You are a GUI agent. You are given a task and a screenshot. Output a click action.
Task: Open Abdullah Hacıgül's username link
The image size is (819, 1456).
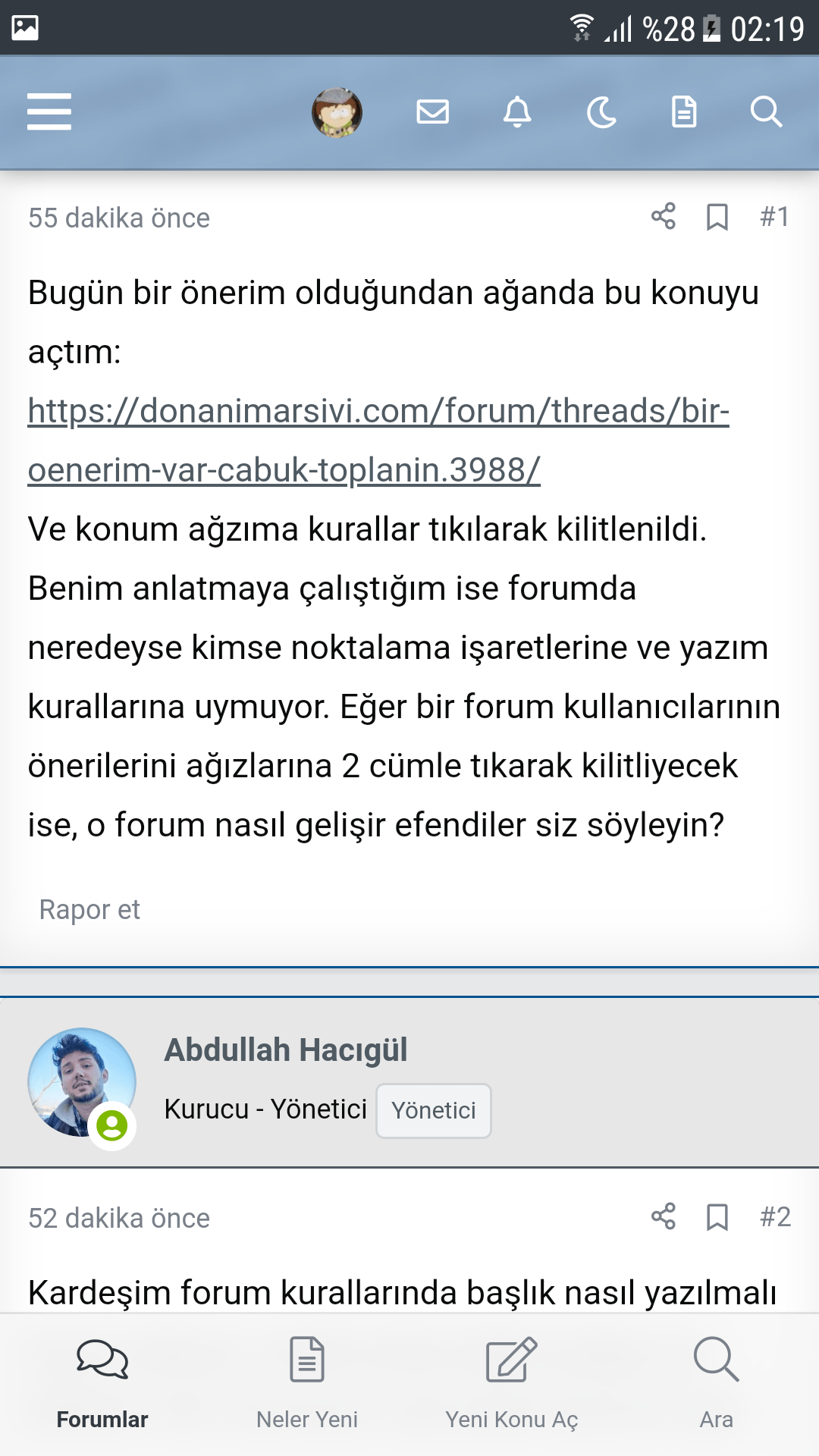(286, 1050)
